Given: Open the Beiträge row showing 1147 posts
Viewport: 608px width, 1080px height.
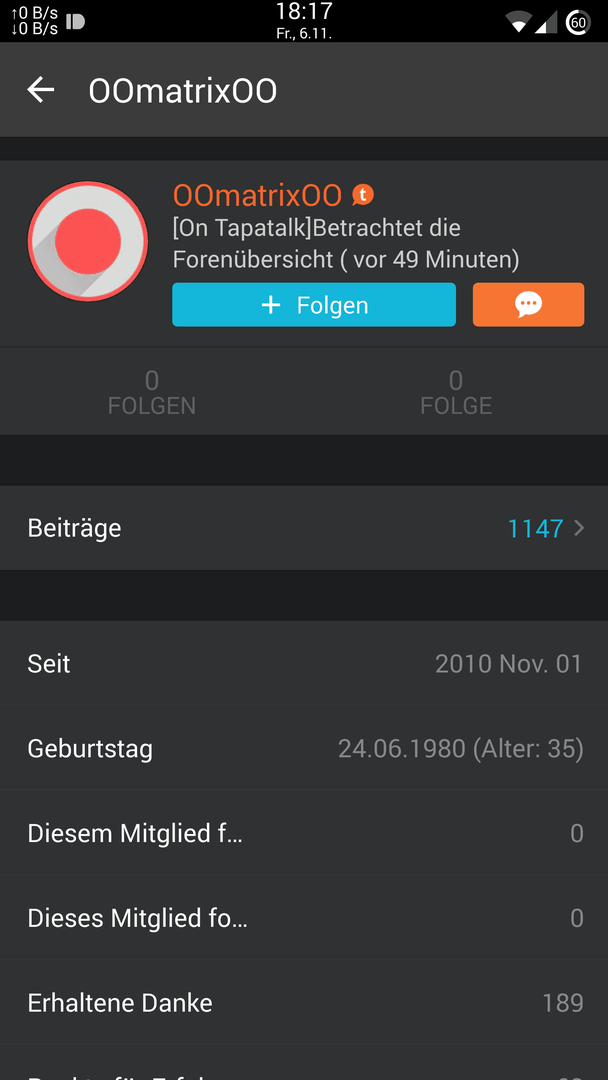Looking at the screenshot, I should point(304,528).
